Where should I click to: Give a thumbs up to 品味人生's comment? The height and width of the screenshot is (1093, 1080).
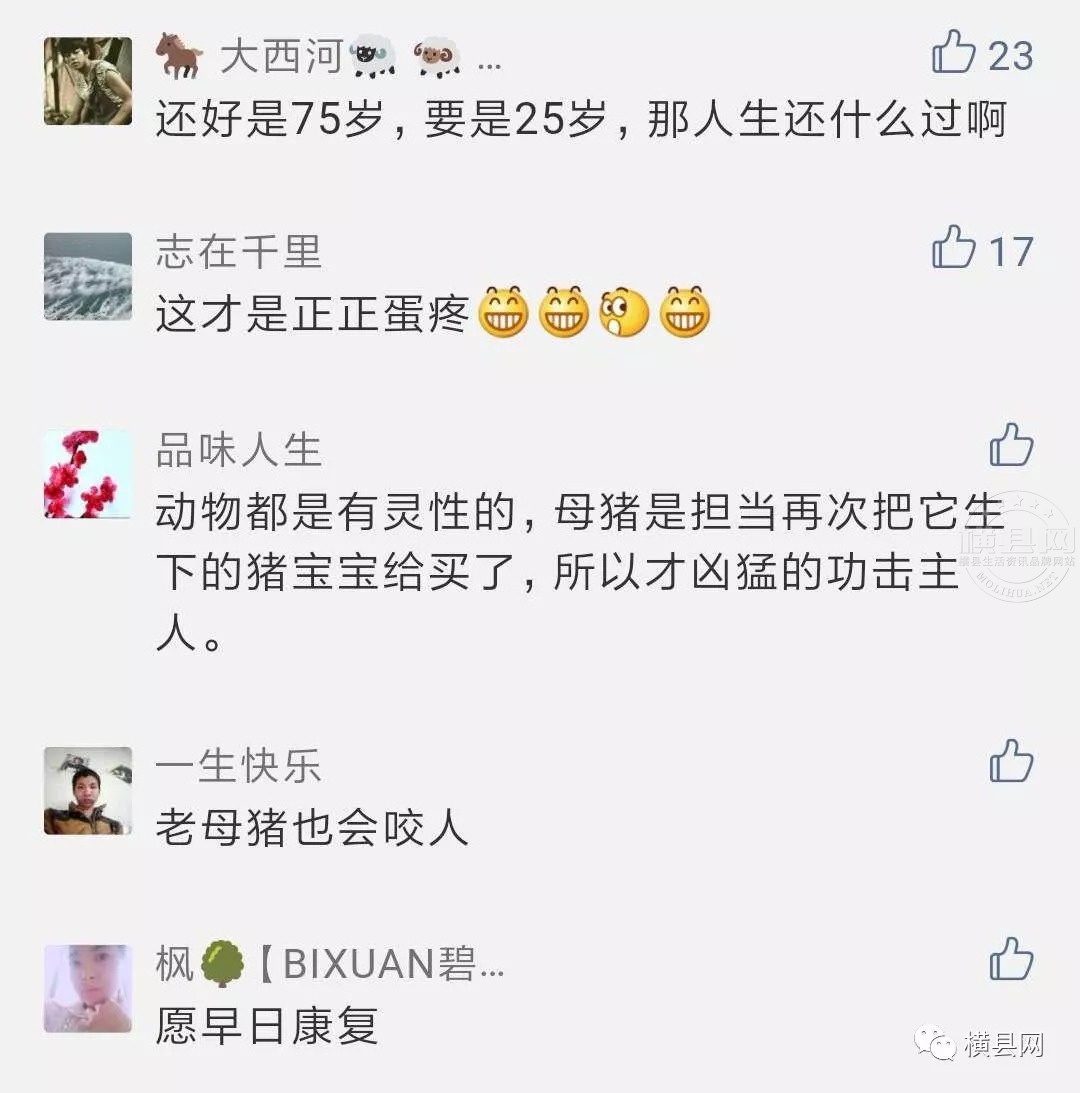(1011, 445)
